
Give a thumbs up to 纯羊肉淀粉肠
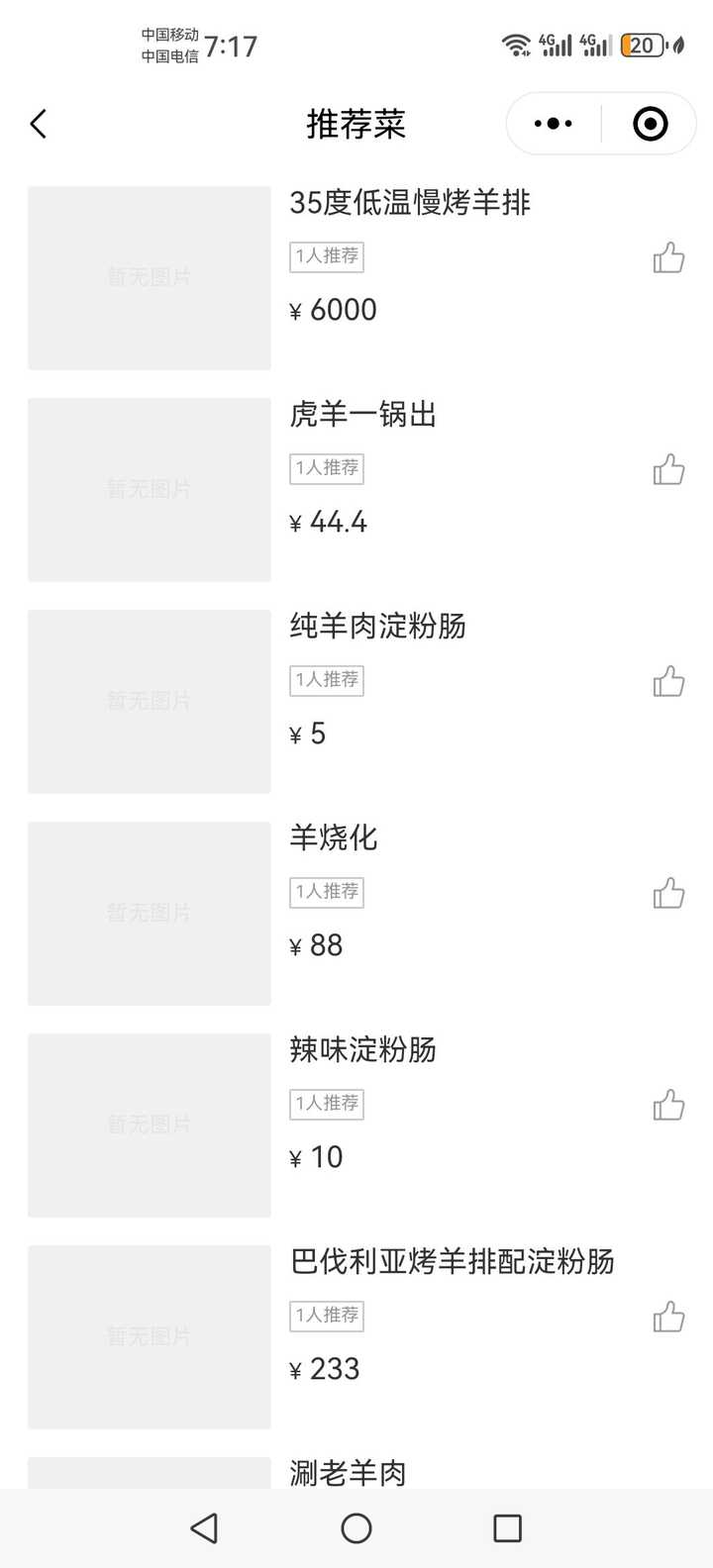(668, 681)
